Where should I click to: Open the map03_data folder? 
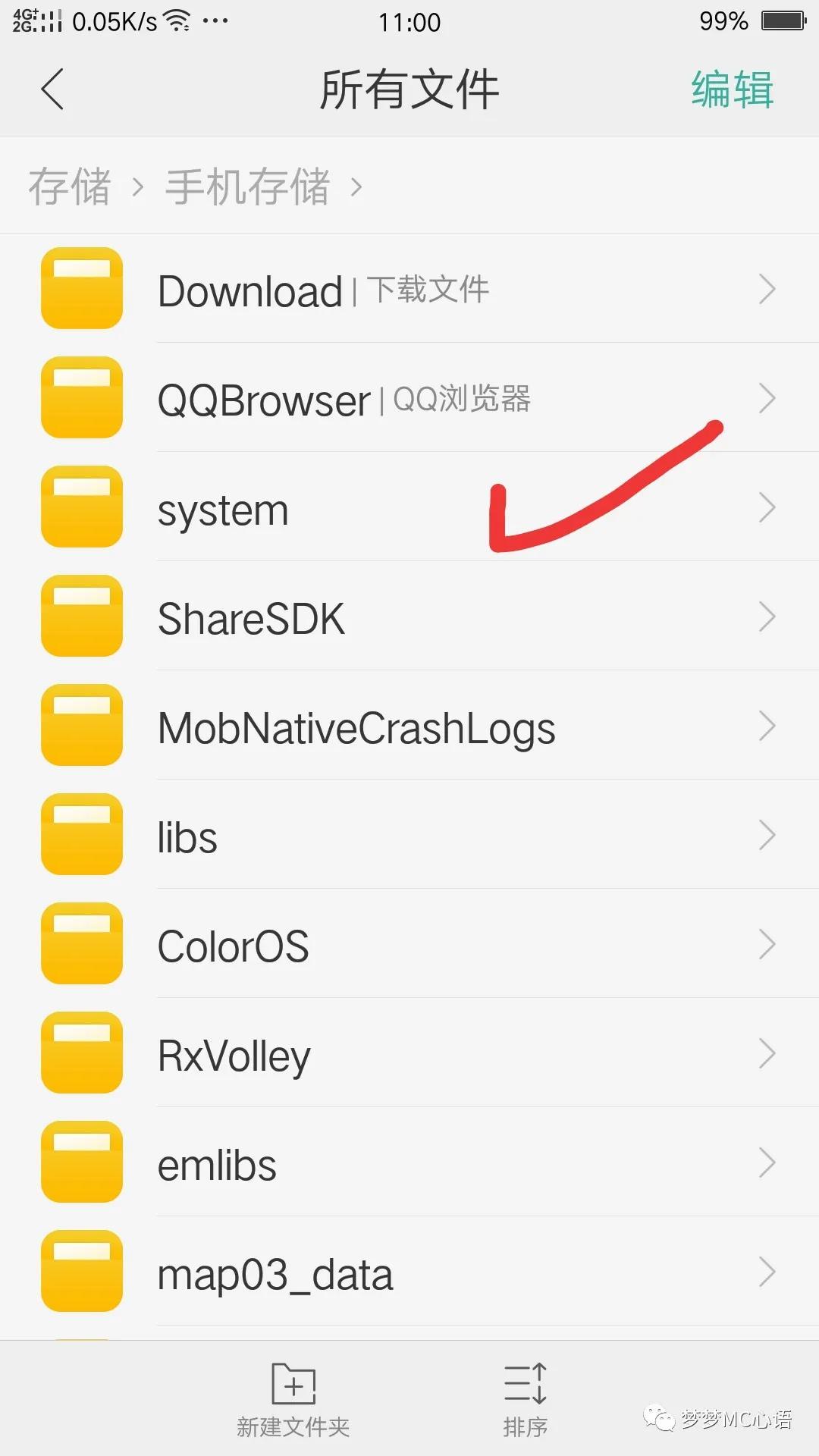click(x=409, y=1273)
